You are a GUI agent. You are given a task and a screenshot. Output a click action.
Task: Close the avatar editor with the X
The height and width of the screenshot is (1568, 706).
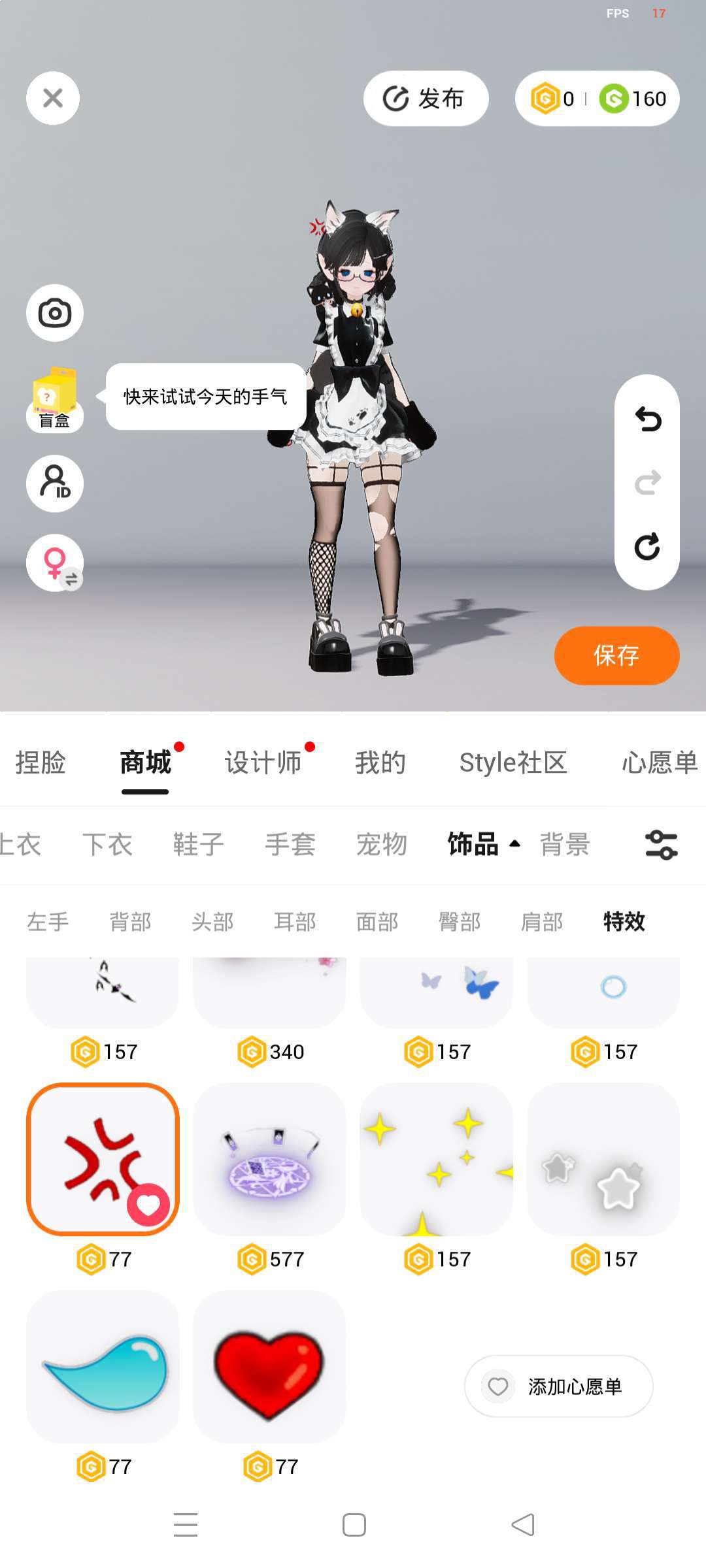tap(53, 98)
